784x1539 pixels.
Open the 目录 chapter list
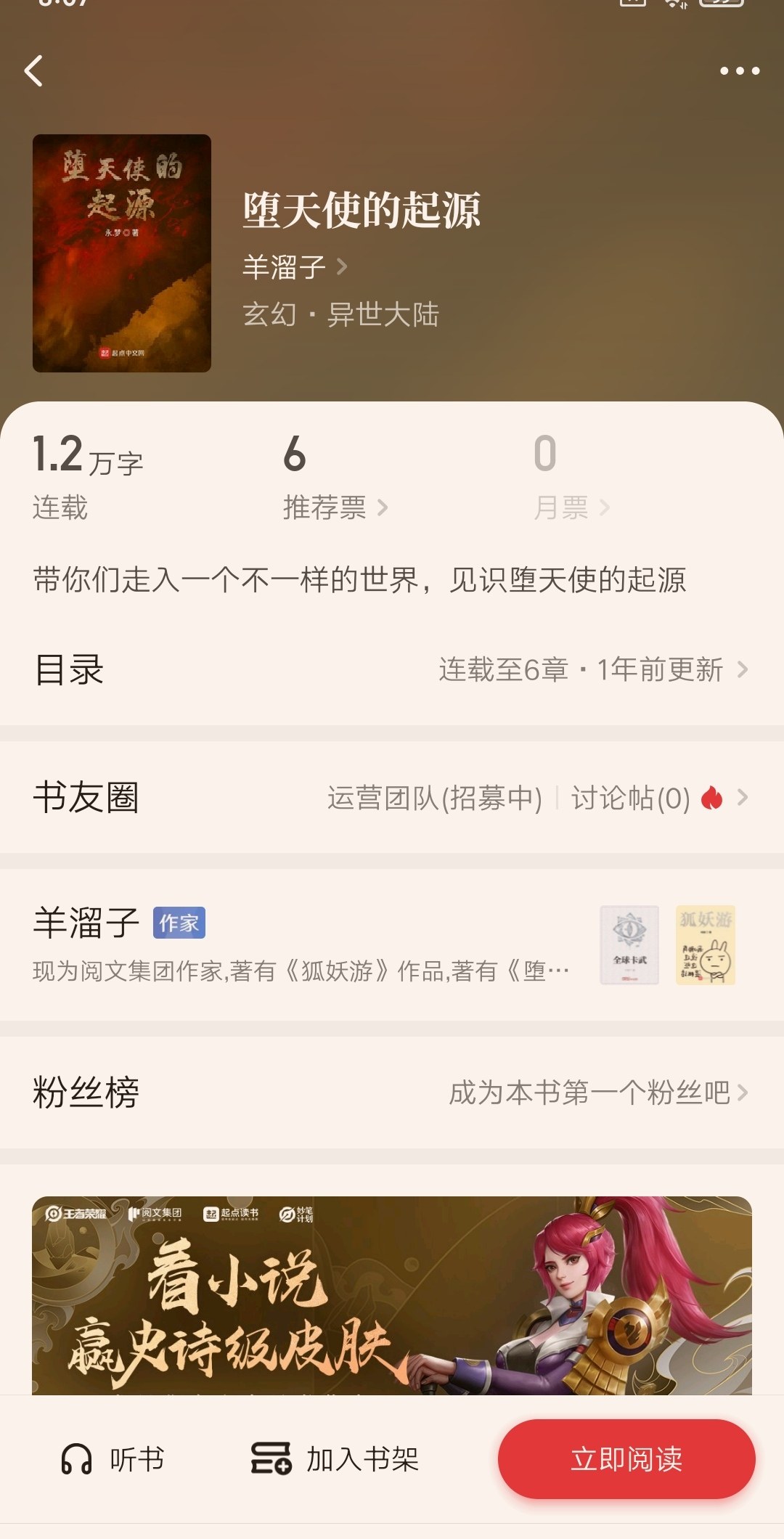click(392, 669)
